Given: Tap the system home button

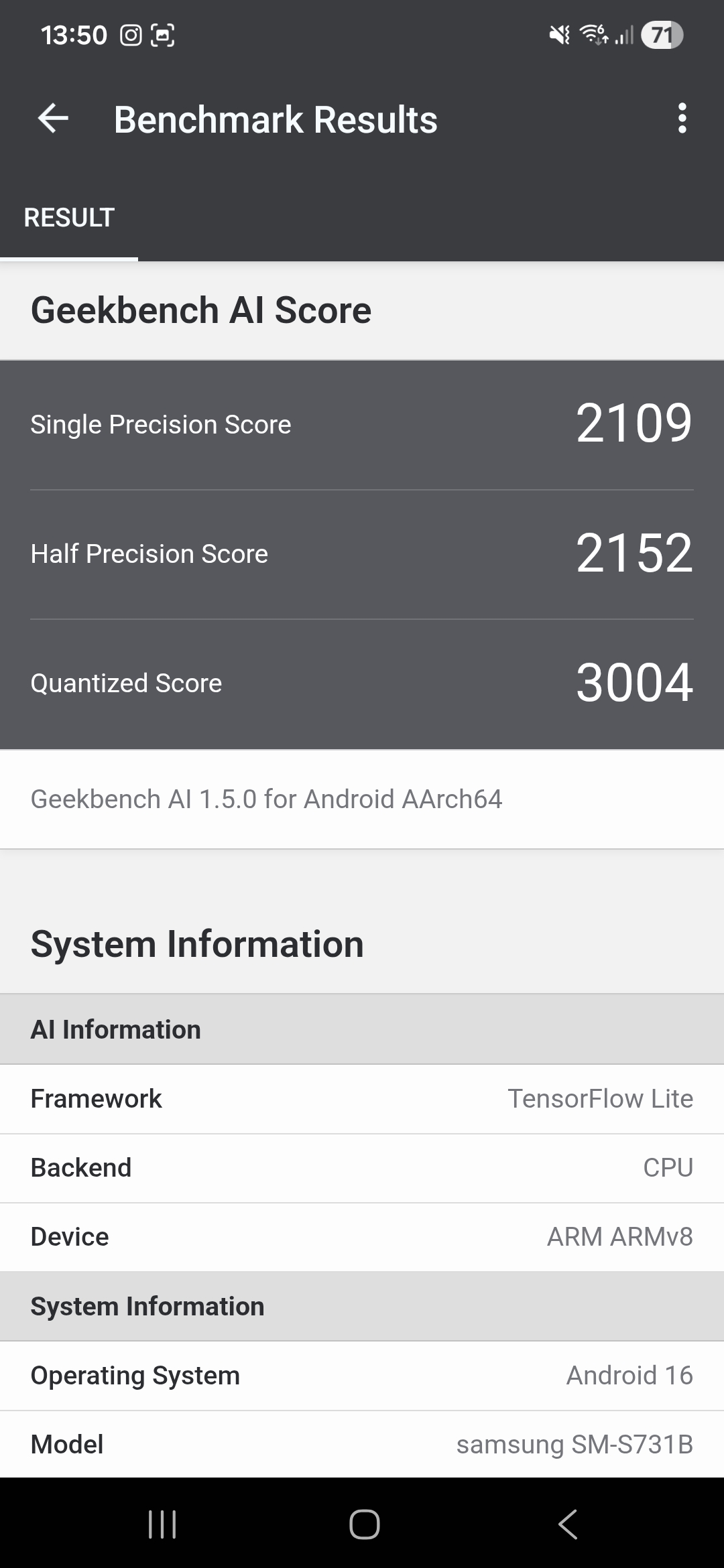Looking at the screenshot, I should pyautogui.click(x=364, y=1524).
